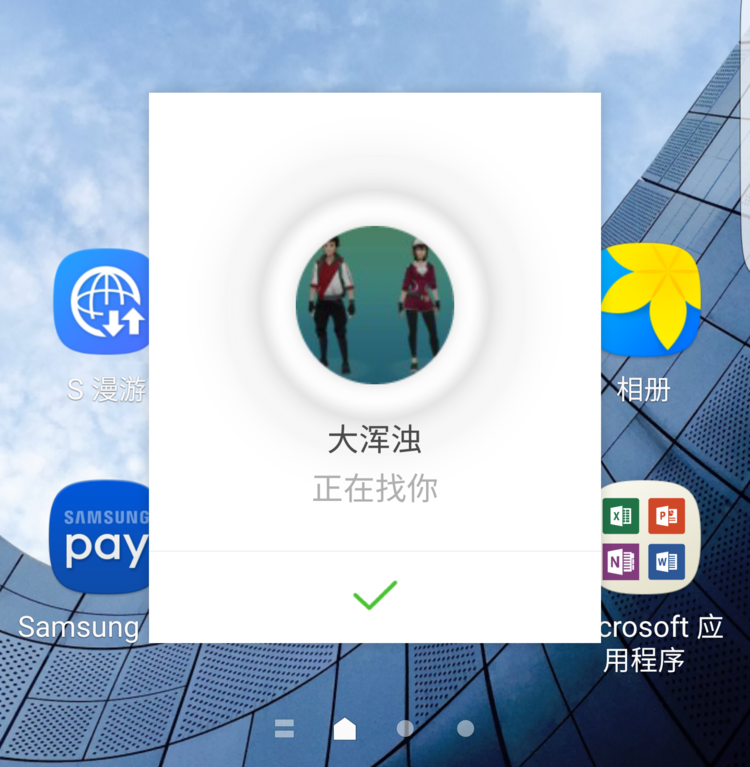Select the page dot next to home
Viewport: 750px width, 767px height.
(x=405, y=728)
